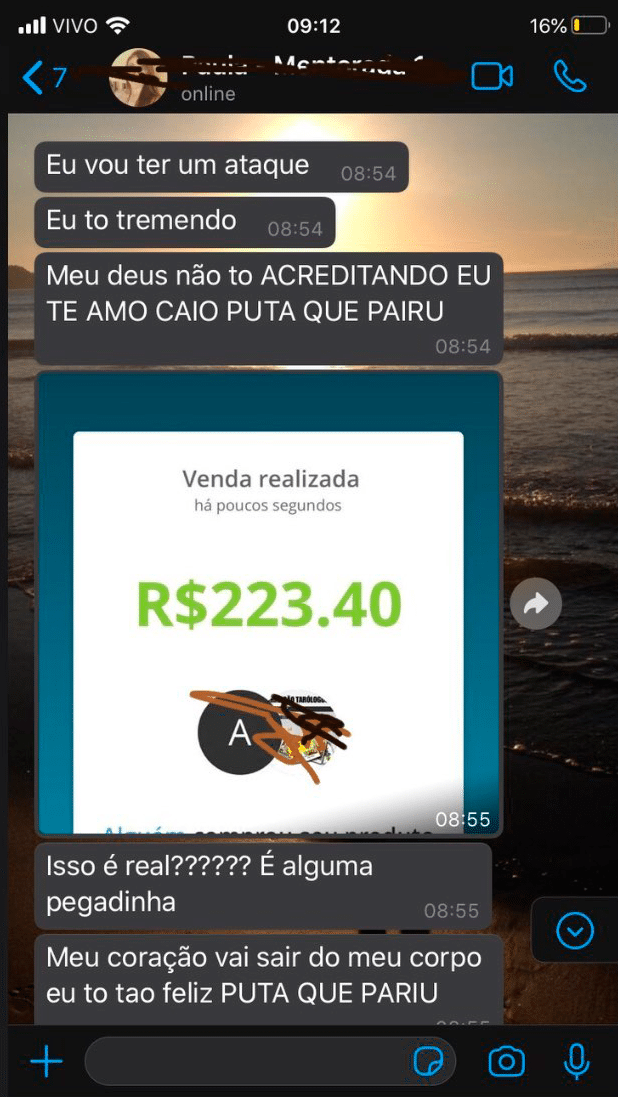Open the attachment plus menu
This screenshot has height=1097, width=618.
(x=46, y=1061)
